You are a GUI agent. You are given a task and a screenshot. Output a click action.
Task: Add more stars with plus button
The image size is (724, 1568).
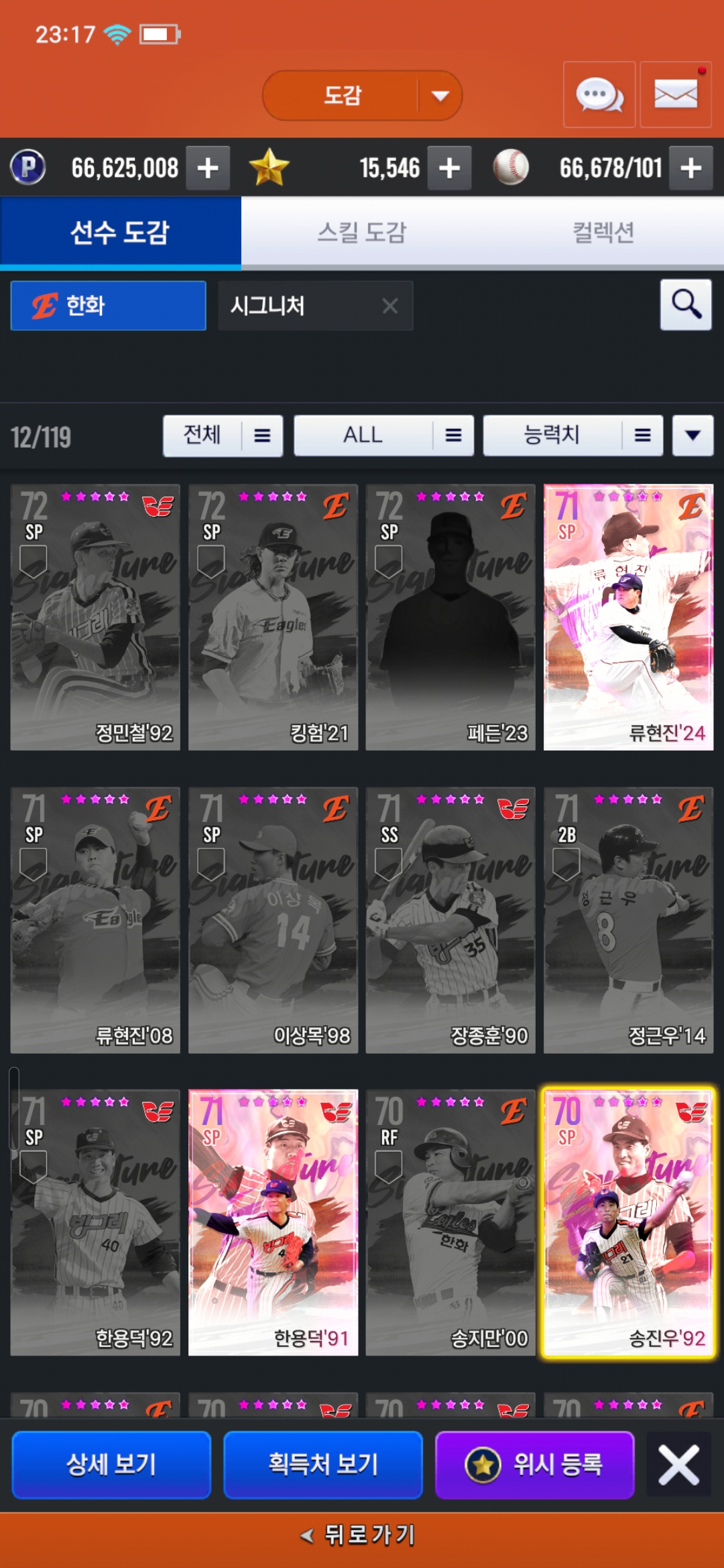pyautogui.click(x=449, y=168)
